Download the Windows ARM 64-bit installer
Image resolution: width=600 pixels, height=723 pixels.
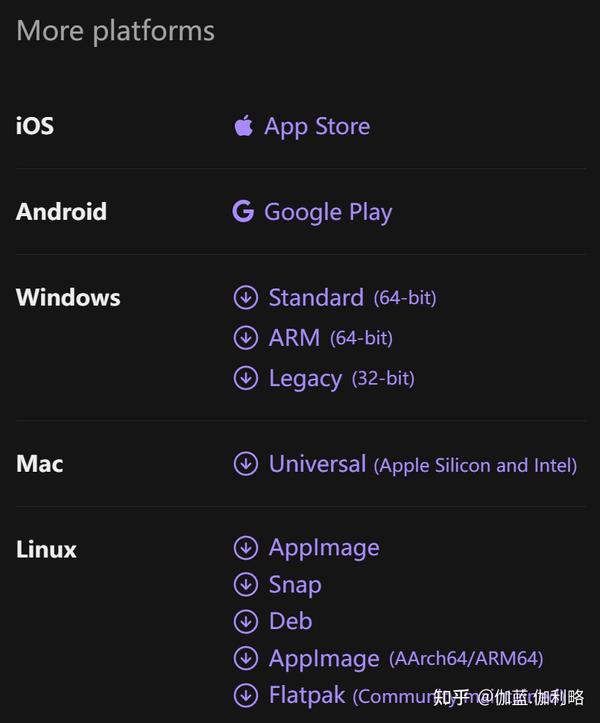click(294, 338)
